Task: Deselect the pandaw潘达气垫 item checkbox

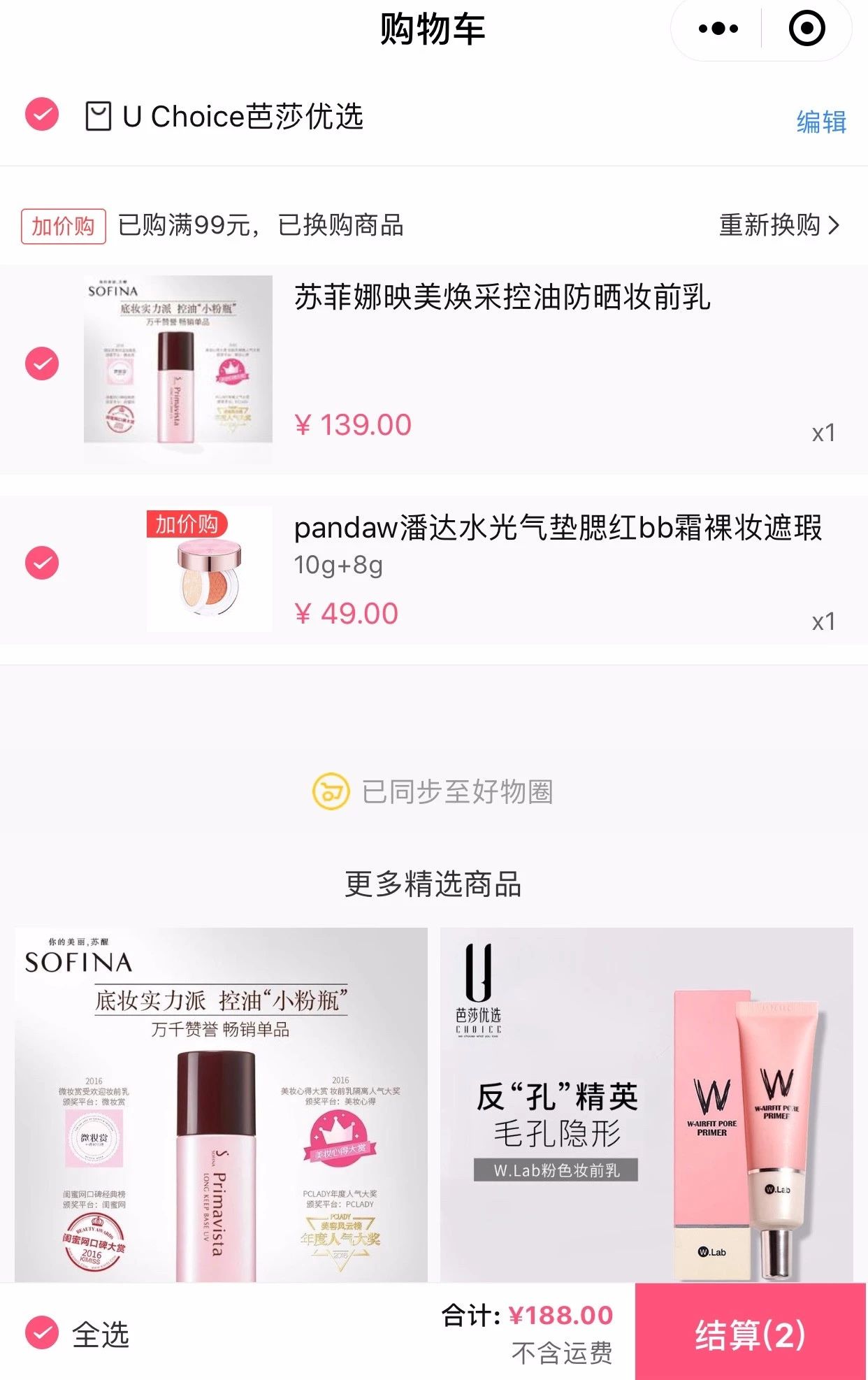Action: (42, 563)
